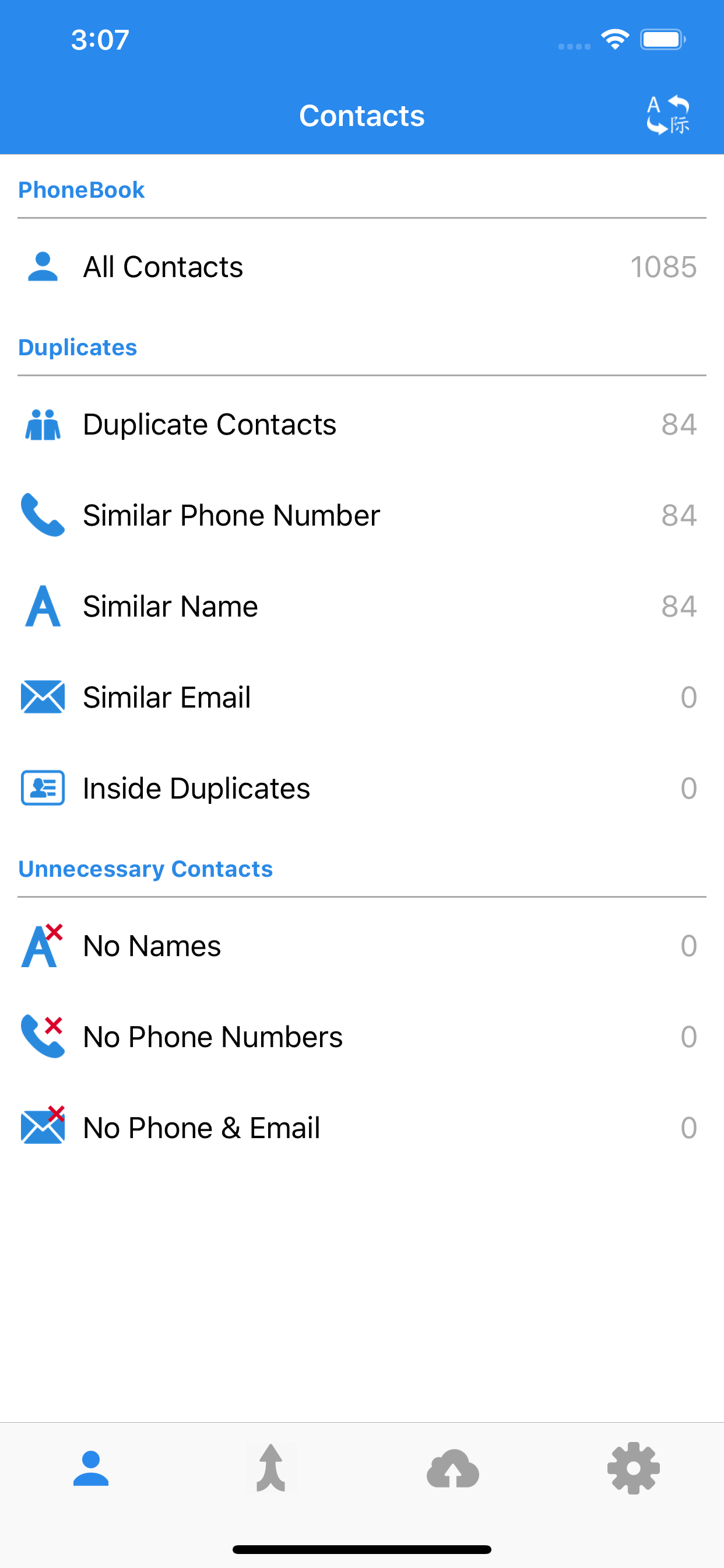Tap the No Phone & Email crossed envelope icon

[41, 1126]
